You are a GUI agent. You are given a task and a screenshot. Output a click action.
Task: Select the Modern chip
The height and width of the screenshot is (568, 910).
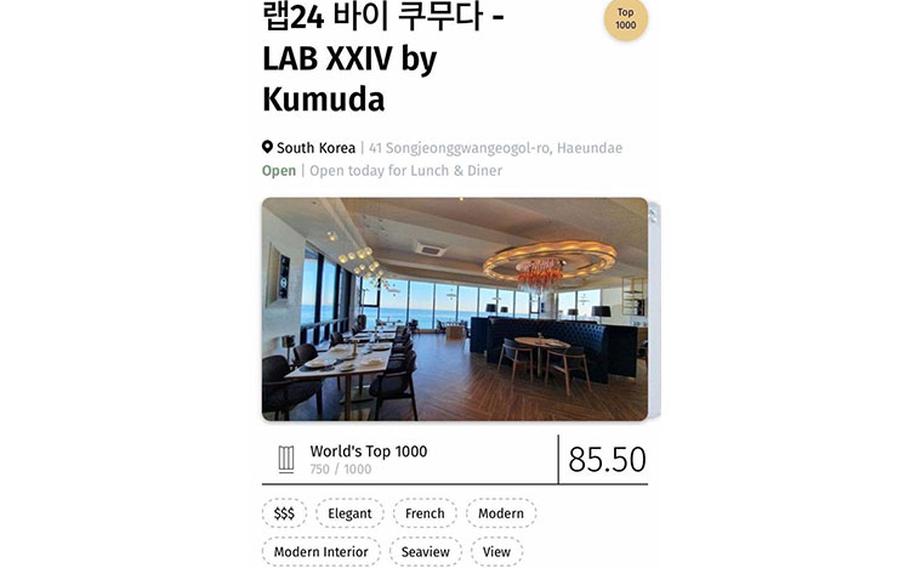(500, 513)
